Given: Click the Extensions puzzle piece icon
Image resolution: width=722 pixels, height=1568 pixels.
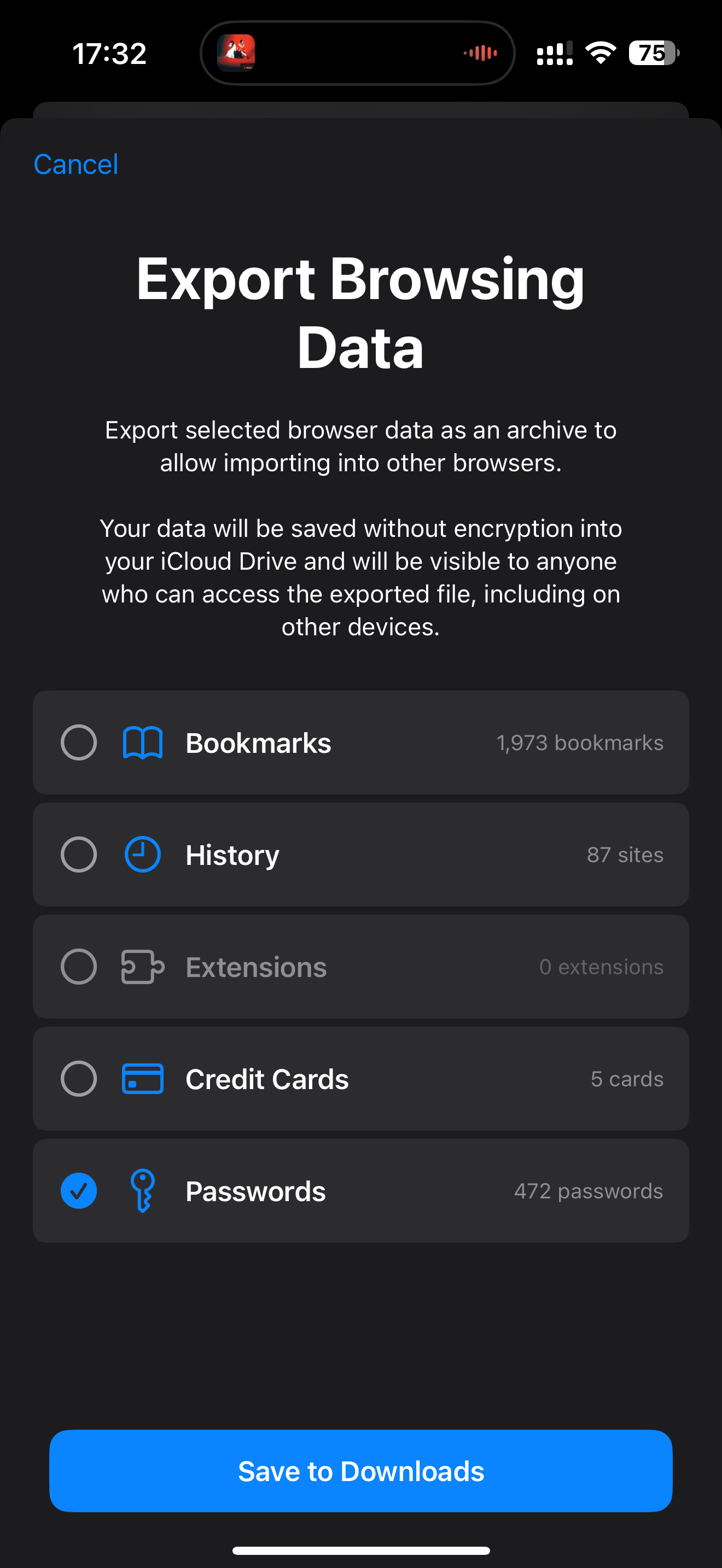Looking at the screenshot, I should click(142, 966).
